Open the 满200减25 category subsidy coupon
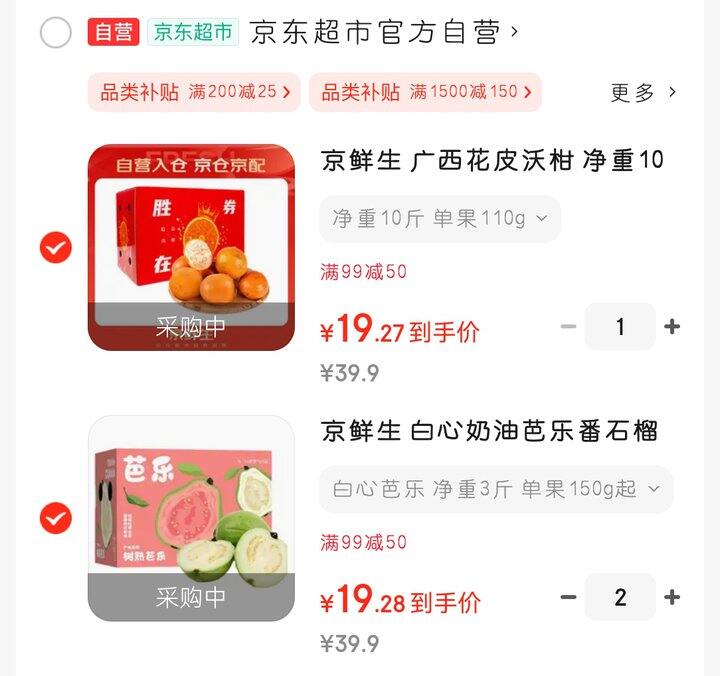The height and width of the screenshot is (676, 720). [194, 92]
